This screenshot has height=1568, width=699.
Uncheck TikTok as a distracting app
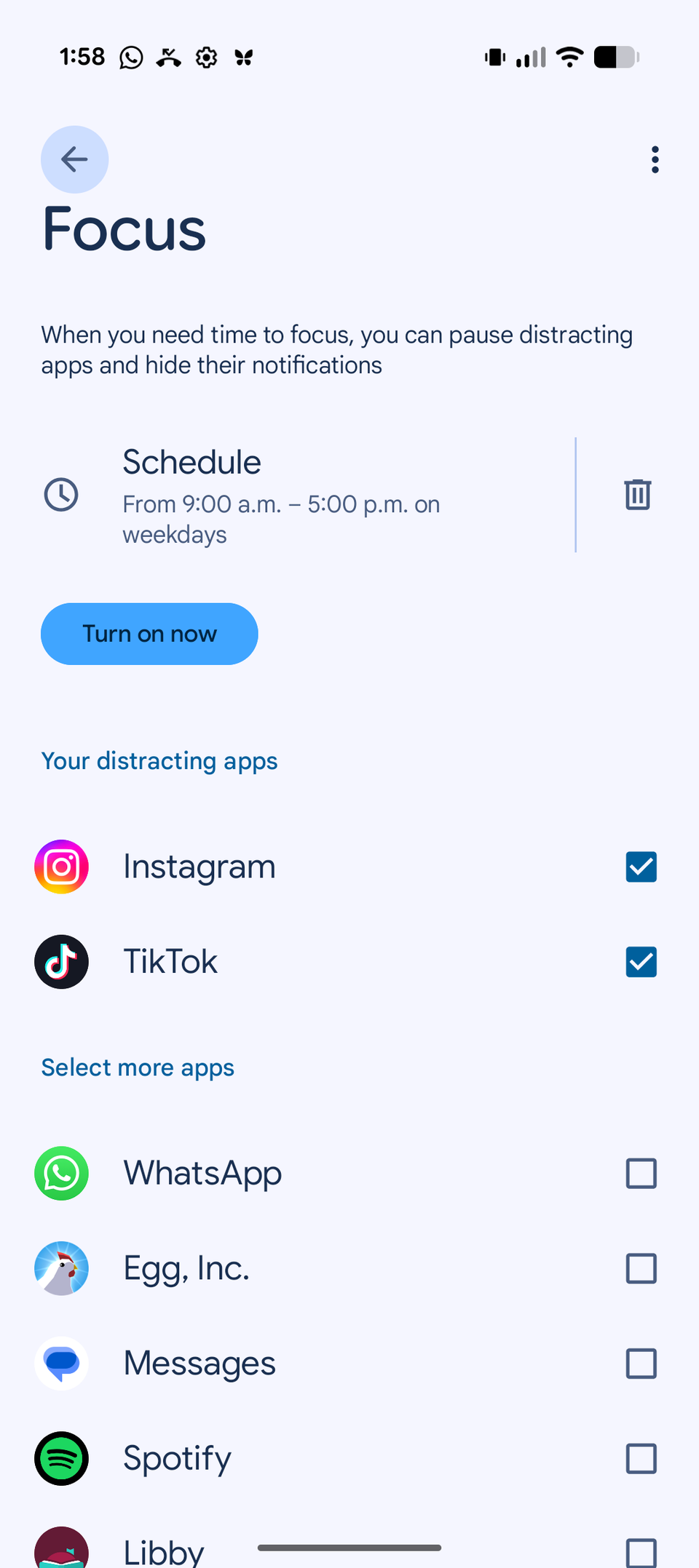point(641,962)
